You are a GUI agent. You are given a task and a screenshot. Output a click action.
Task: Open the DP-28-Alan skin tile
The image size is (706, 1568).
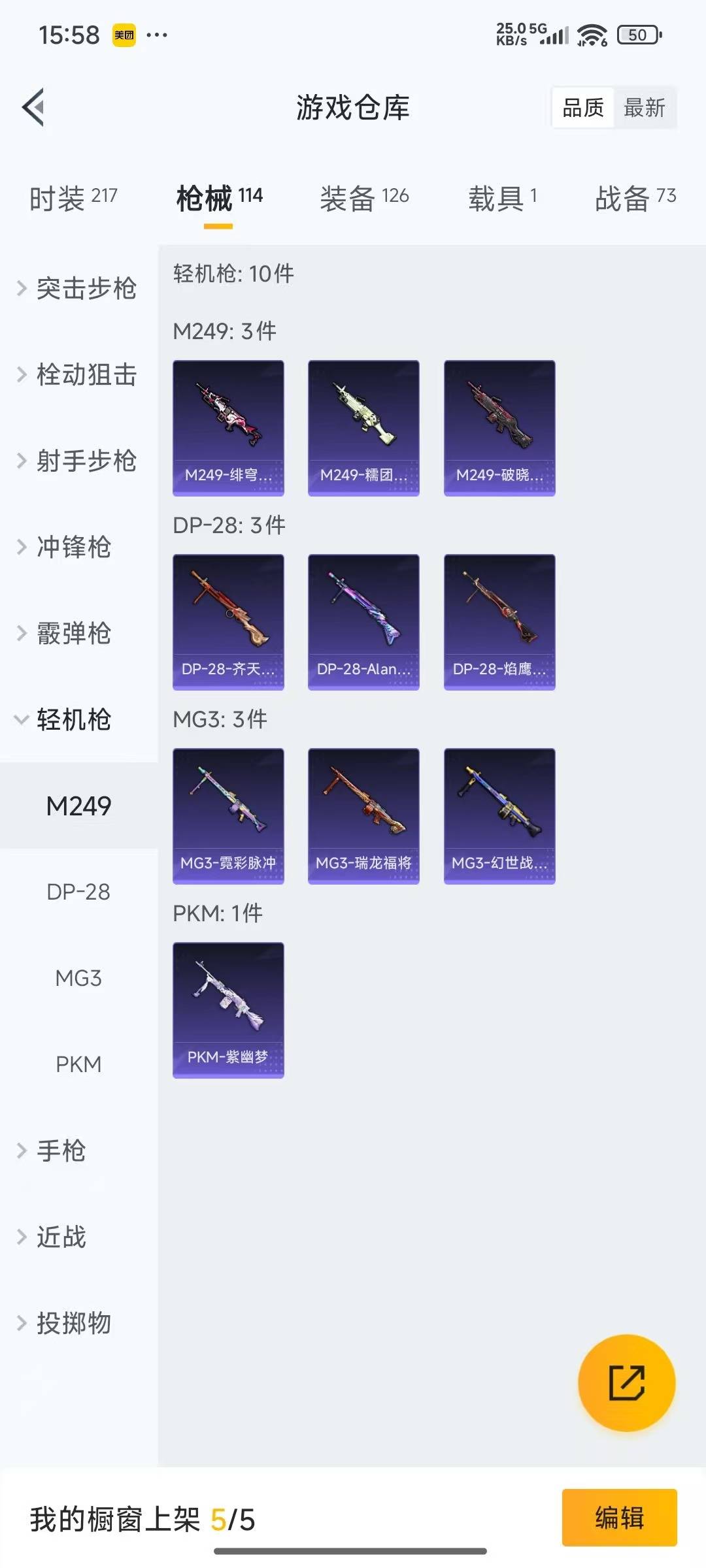[x=363, y=622]
